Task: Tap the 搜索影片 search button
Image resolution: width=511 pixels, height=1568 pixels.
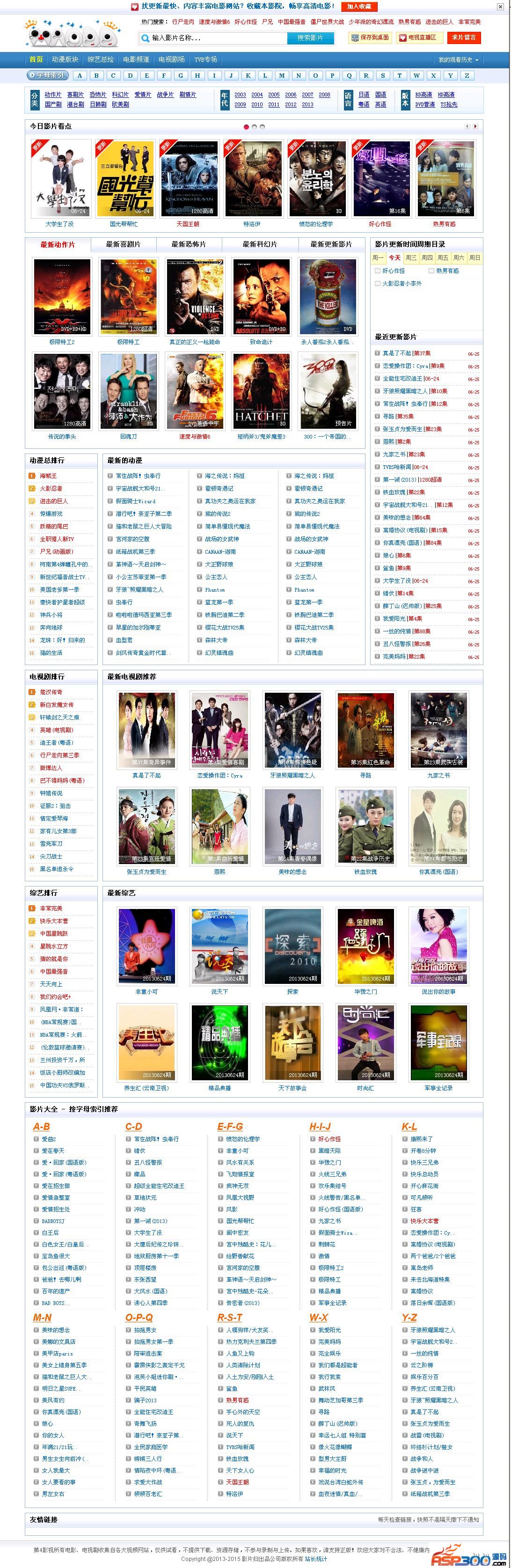Action: click(310, 38)
